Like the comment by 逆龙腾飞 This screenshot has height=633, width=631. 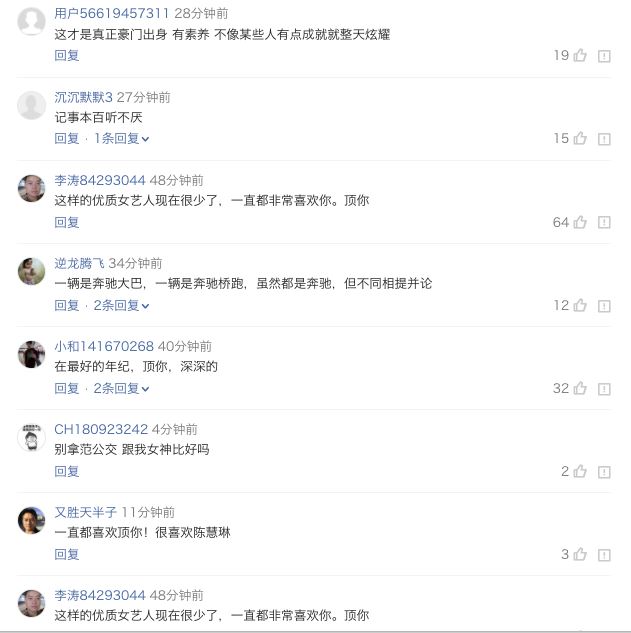(580, 305)
